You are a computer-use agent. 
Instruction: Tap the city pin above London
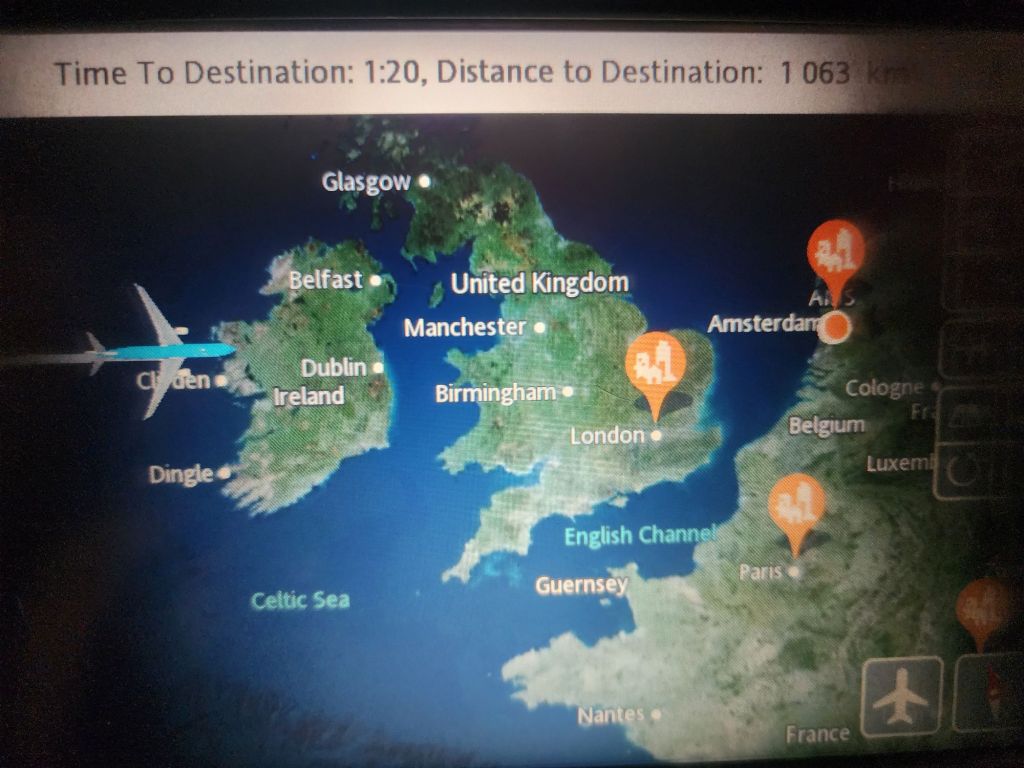655,366
